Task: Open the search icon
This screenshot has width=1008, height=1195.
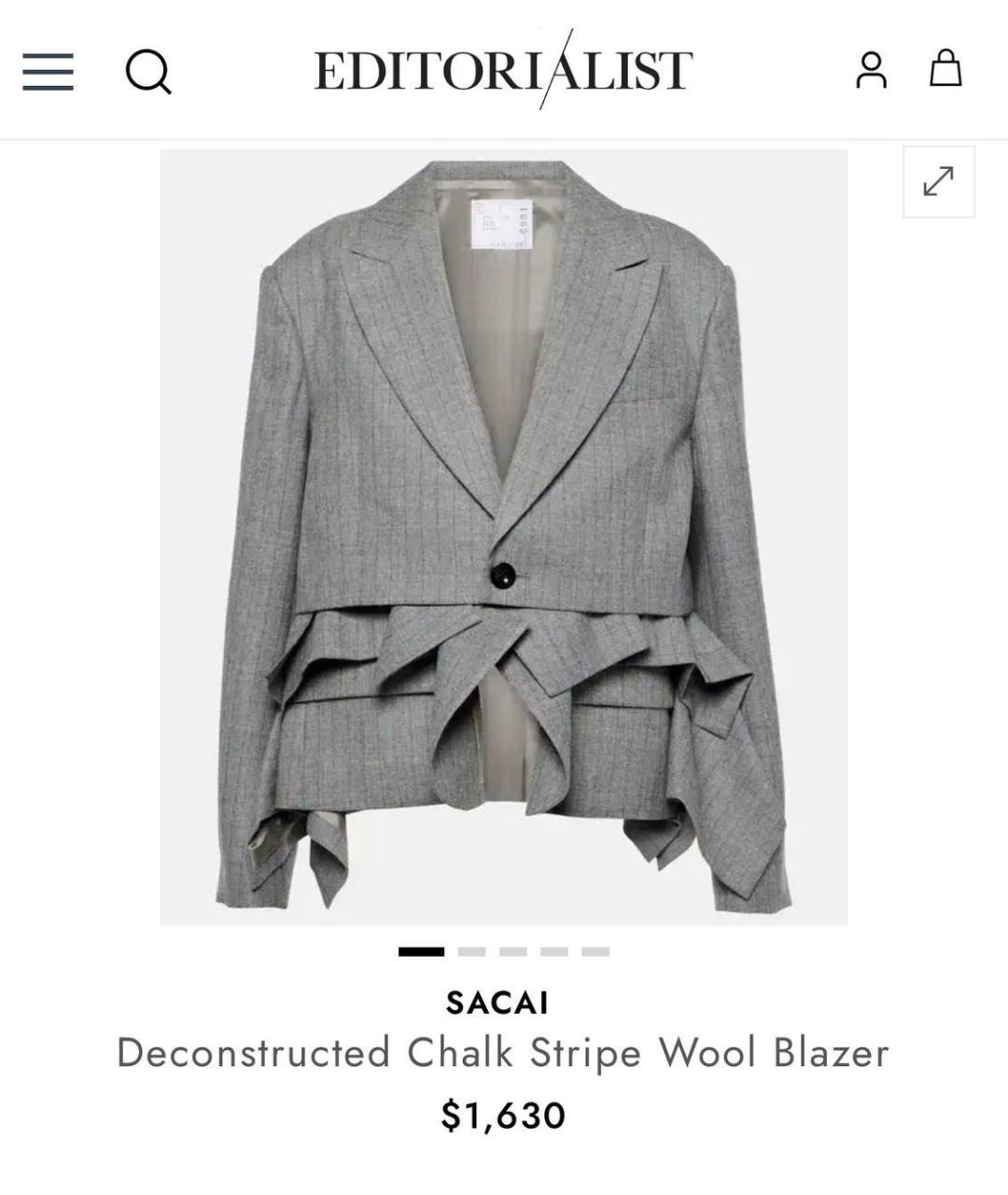Action: [148, 71]
